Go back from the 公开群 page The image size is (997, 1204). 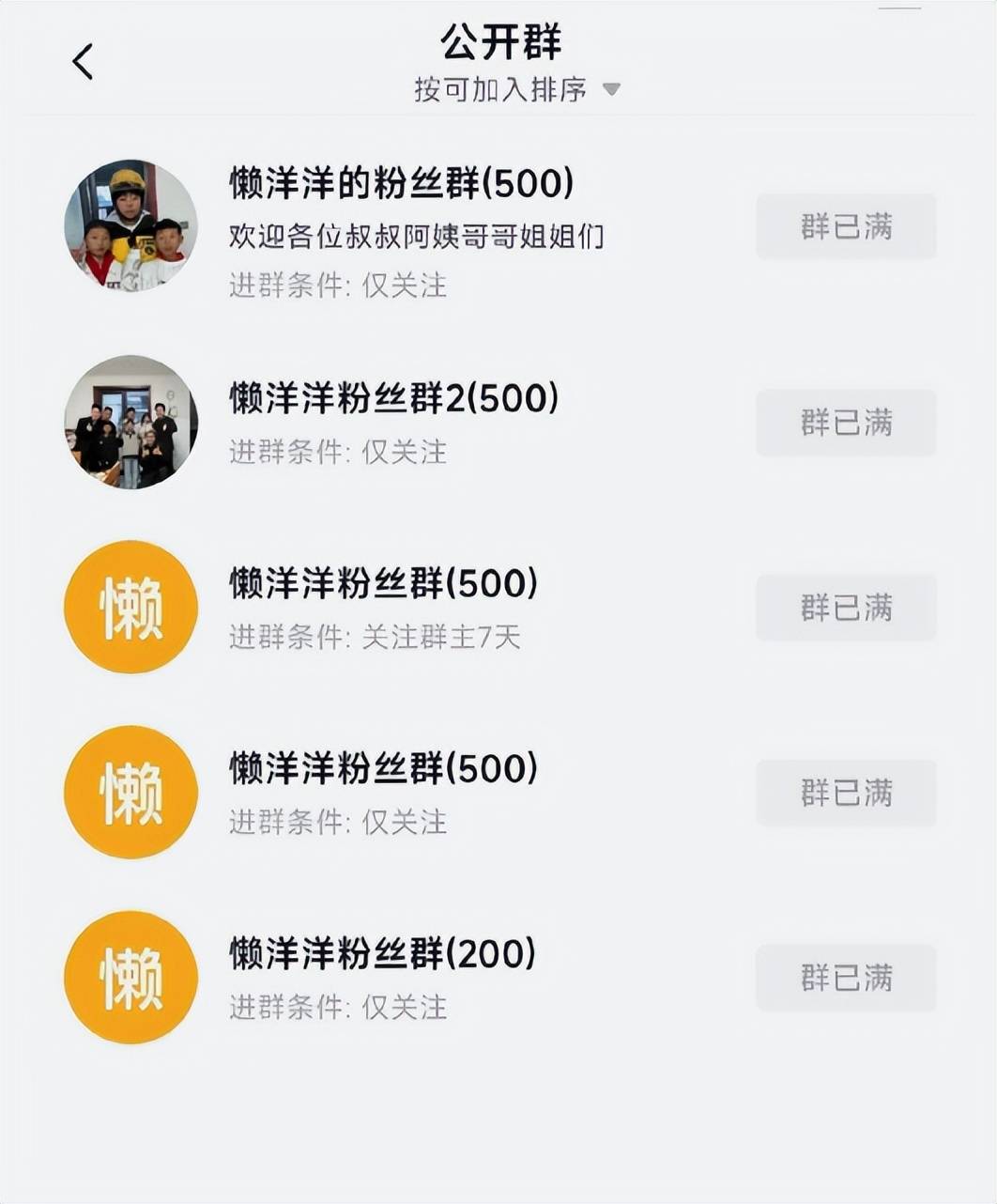tap(83, 62)
